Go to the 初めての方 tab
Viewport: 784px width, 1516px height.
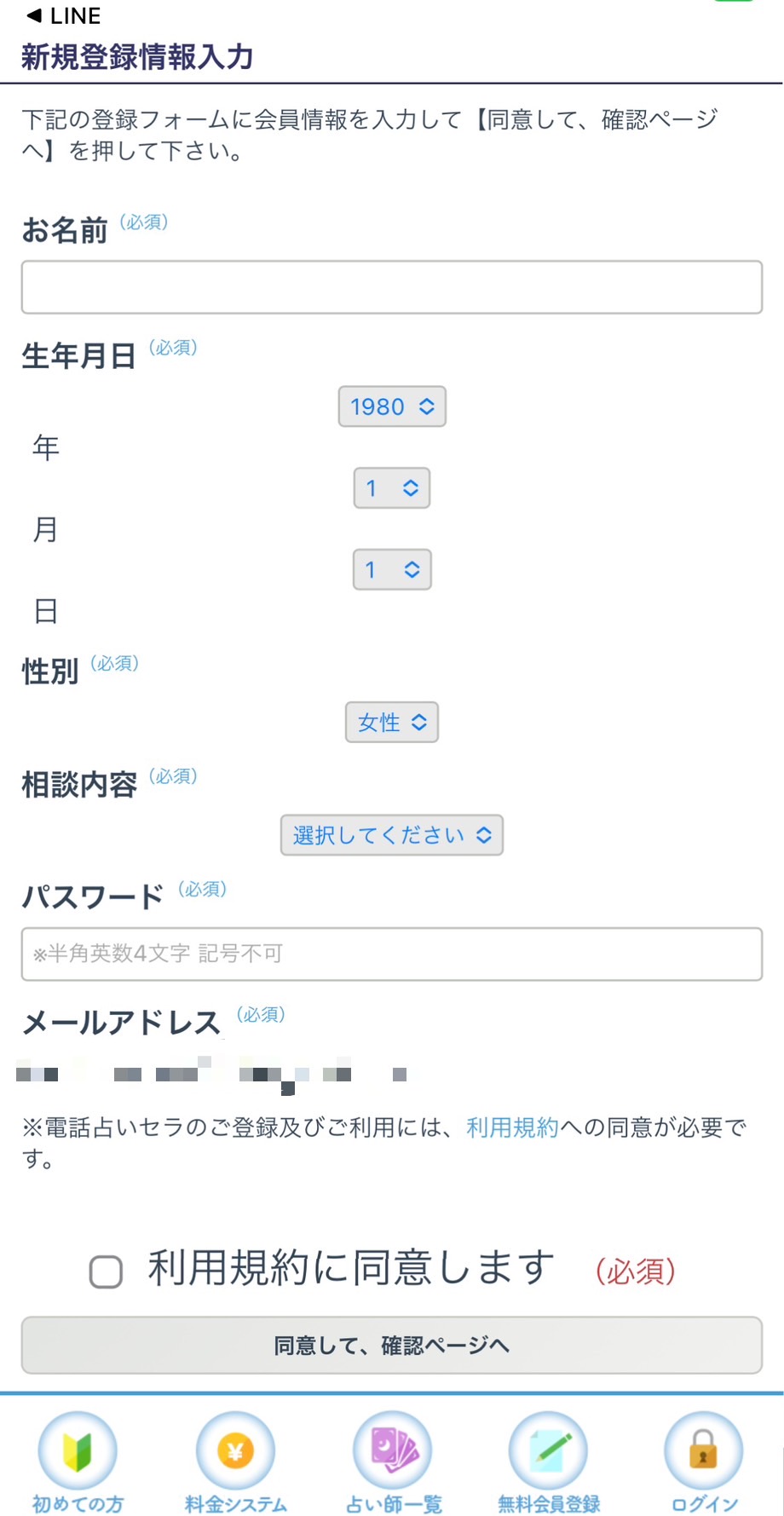pos(78,1461)
